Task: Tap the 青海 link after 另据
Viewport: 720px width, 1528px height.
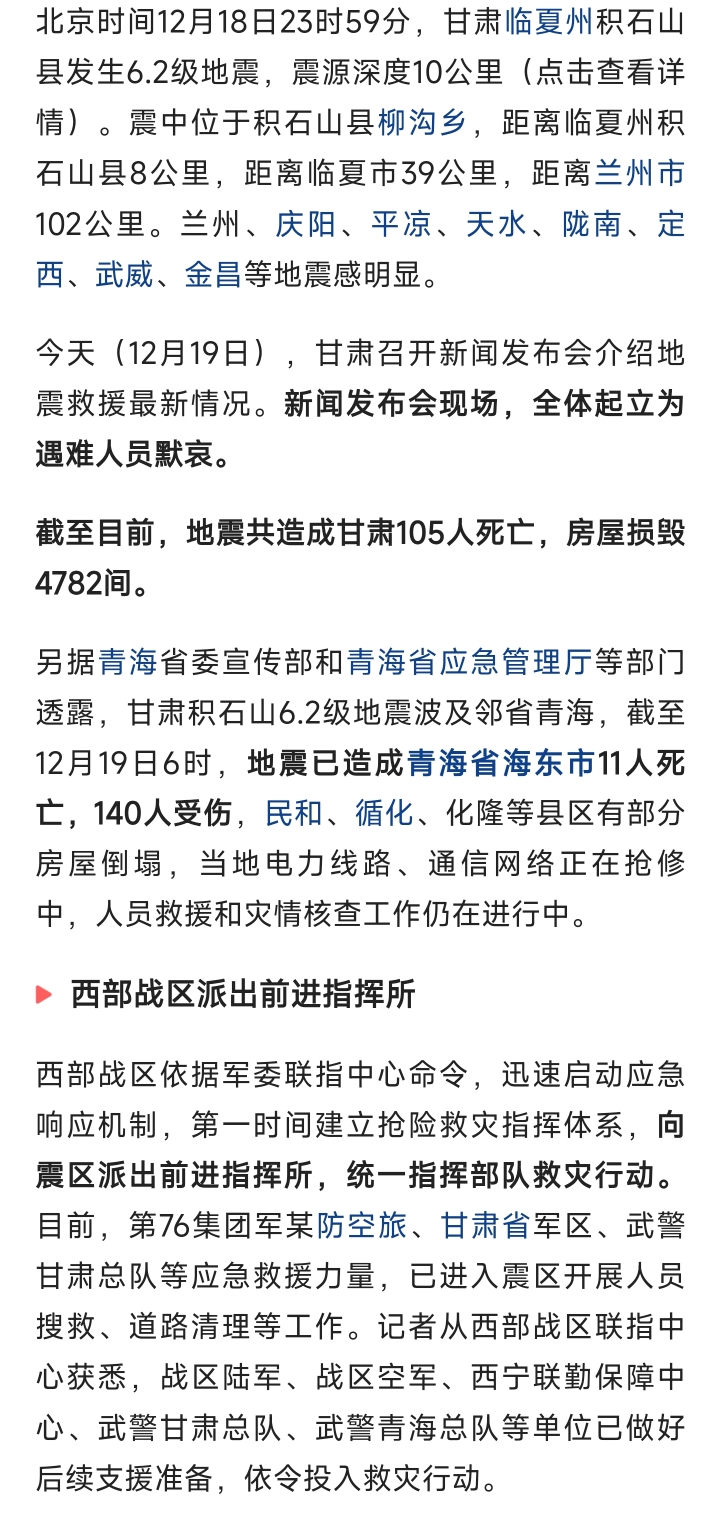Action: (125, 662)
